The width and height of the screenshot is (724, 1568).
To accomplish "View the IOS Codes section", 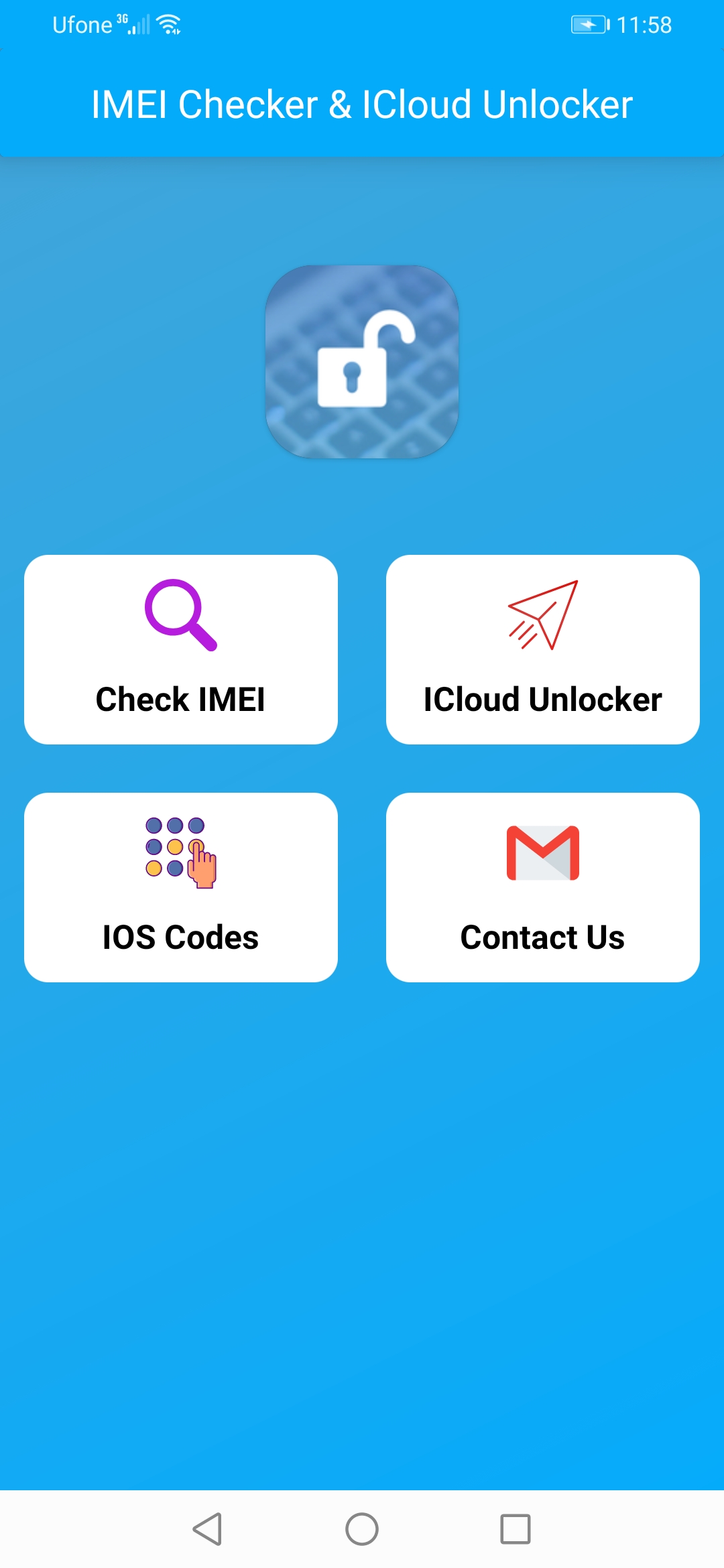I will coord(181,887).
